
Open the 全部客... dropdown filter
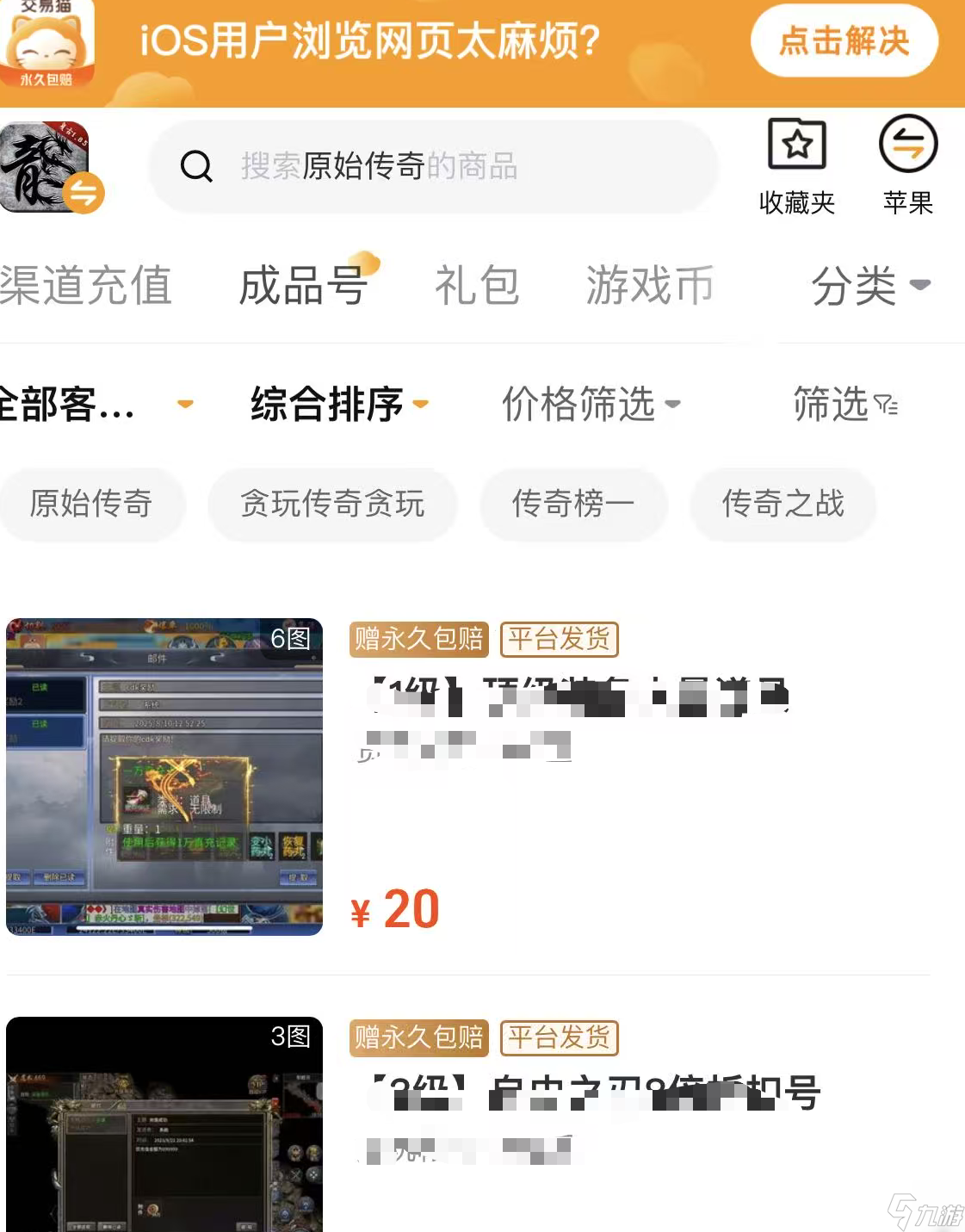tap(95, 404)
